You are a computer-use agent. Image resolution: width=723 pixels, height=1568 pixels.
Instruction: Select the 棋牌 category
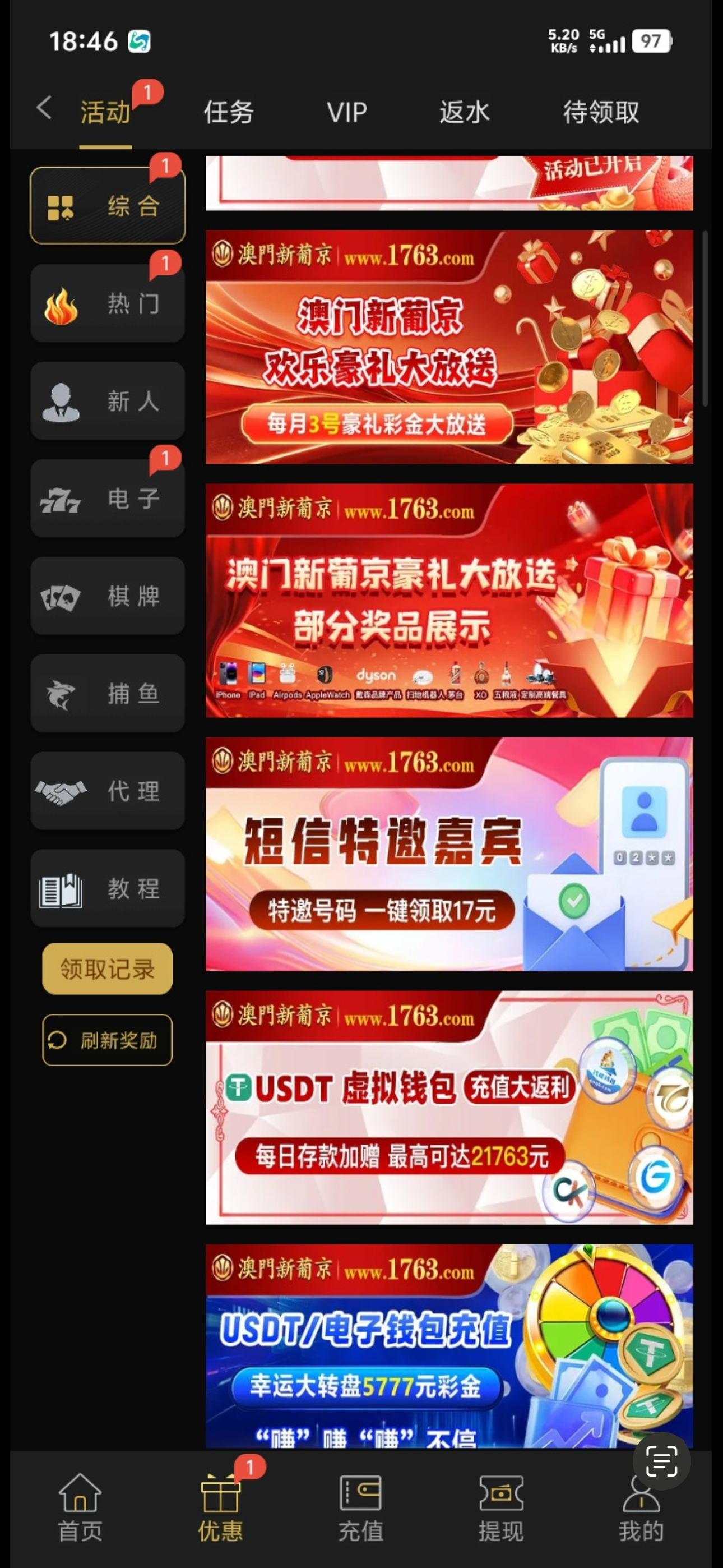click(x=108, y=596)
